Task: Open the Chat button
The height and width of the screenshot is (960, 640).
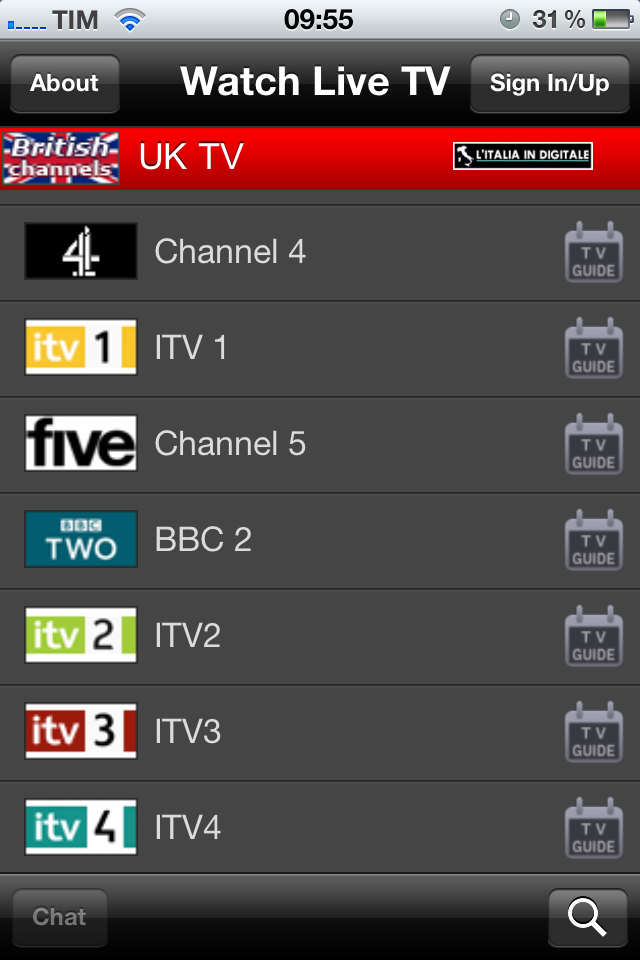Action: 59,917
